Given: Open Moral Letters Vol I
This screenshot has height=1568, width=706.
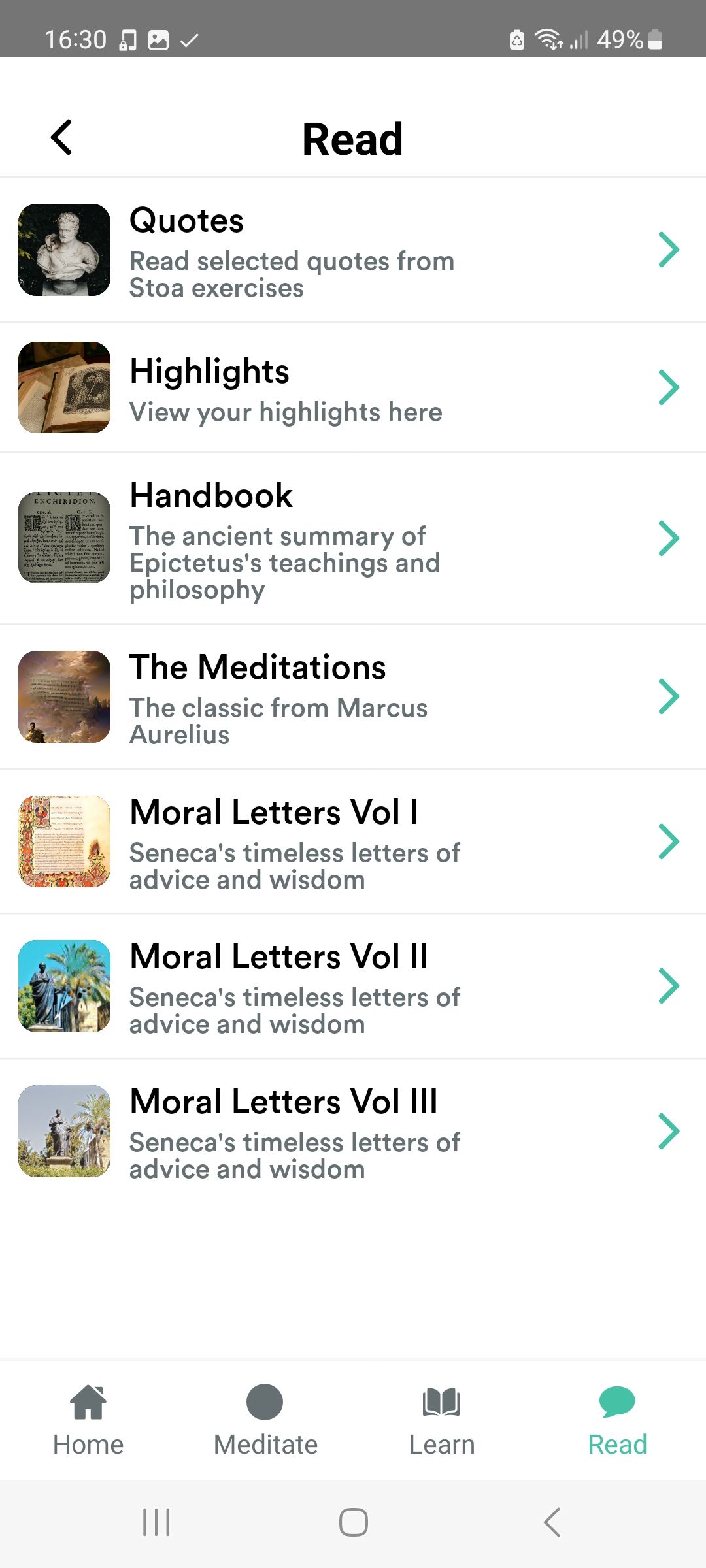Looking at the screenshot, I should click(353, 841).
